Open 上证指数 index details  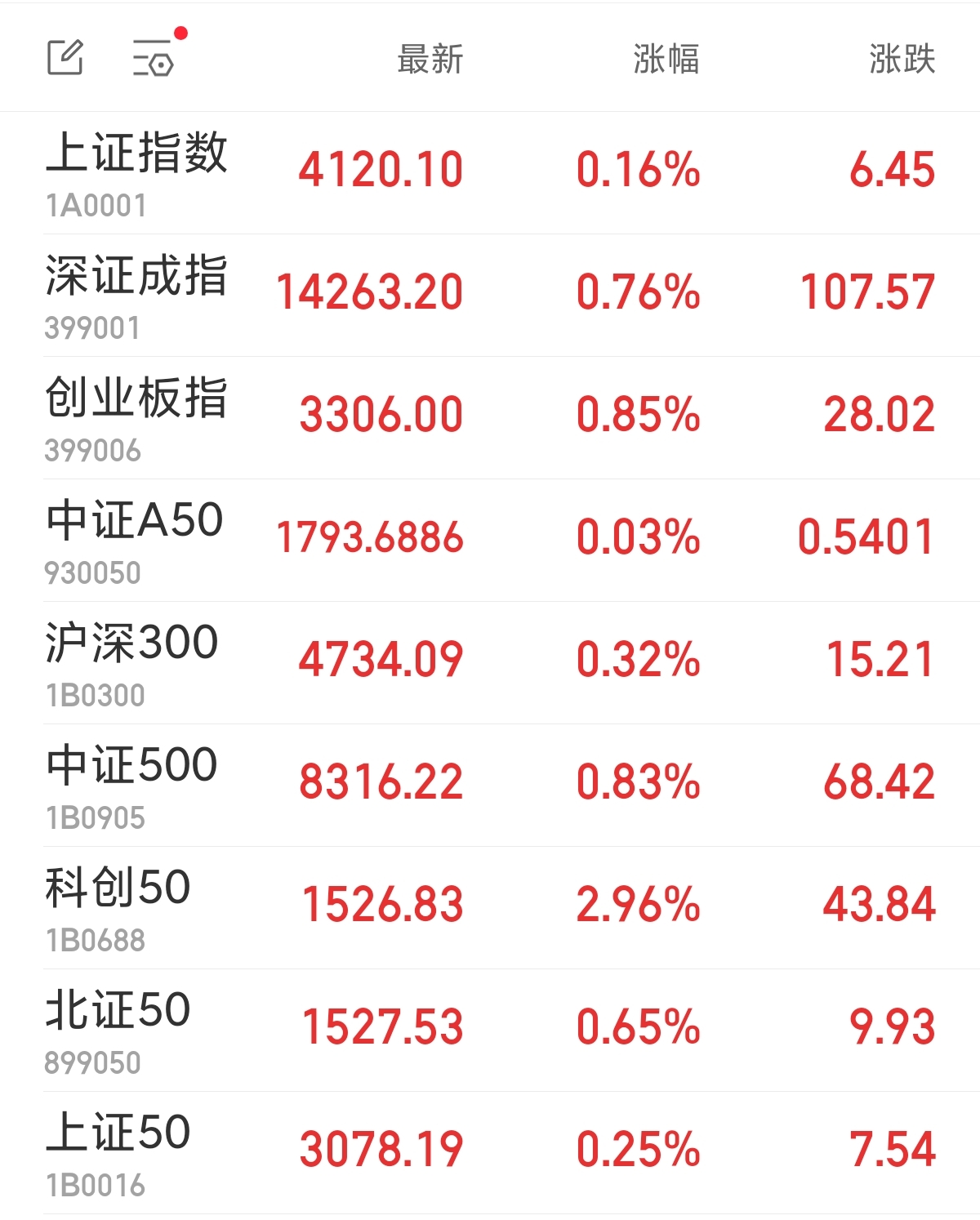tap(136, 172)
